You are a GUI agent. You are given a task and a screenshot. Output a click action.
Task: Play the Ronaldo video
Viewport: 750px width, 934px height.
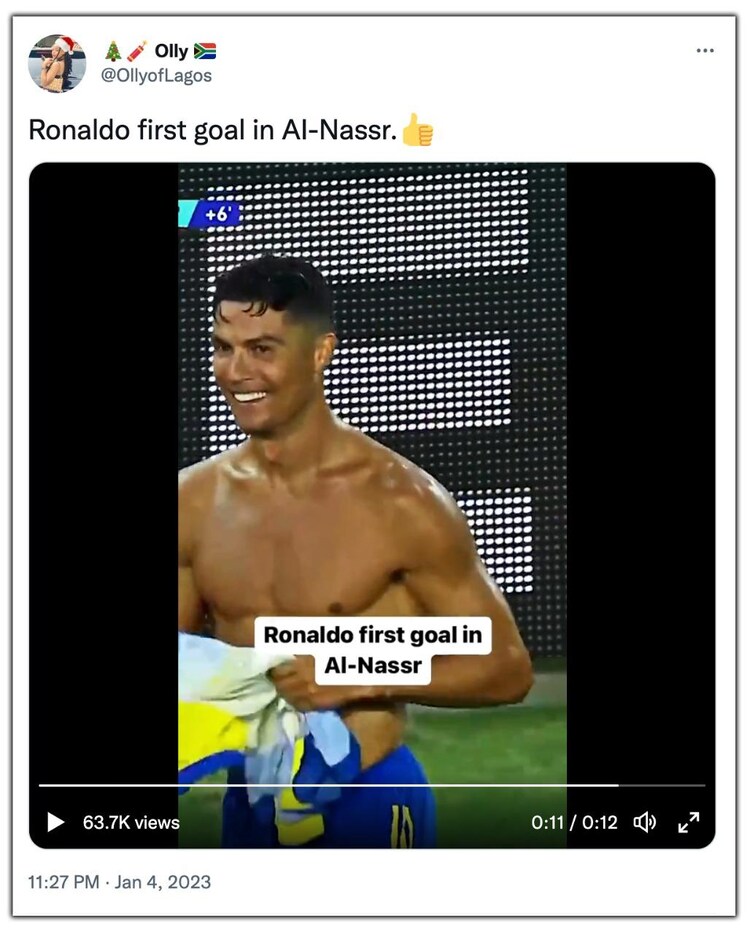click(x=56, y=822)
